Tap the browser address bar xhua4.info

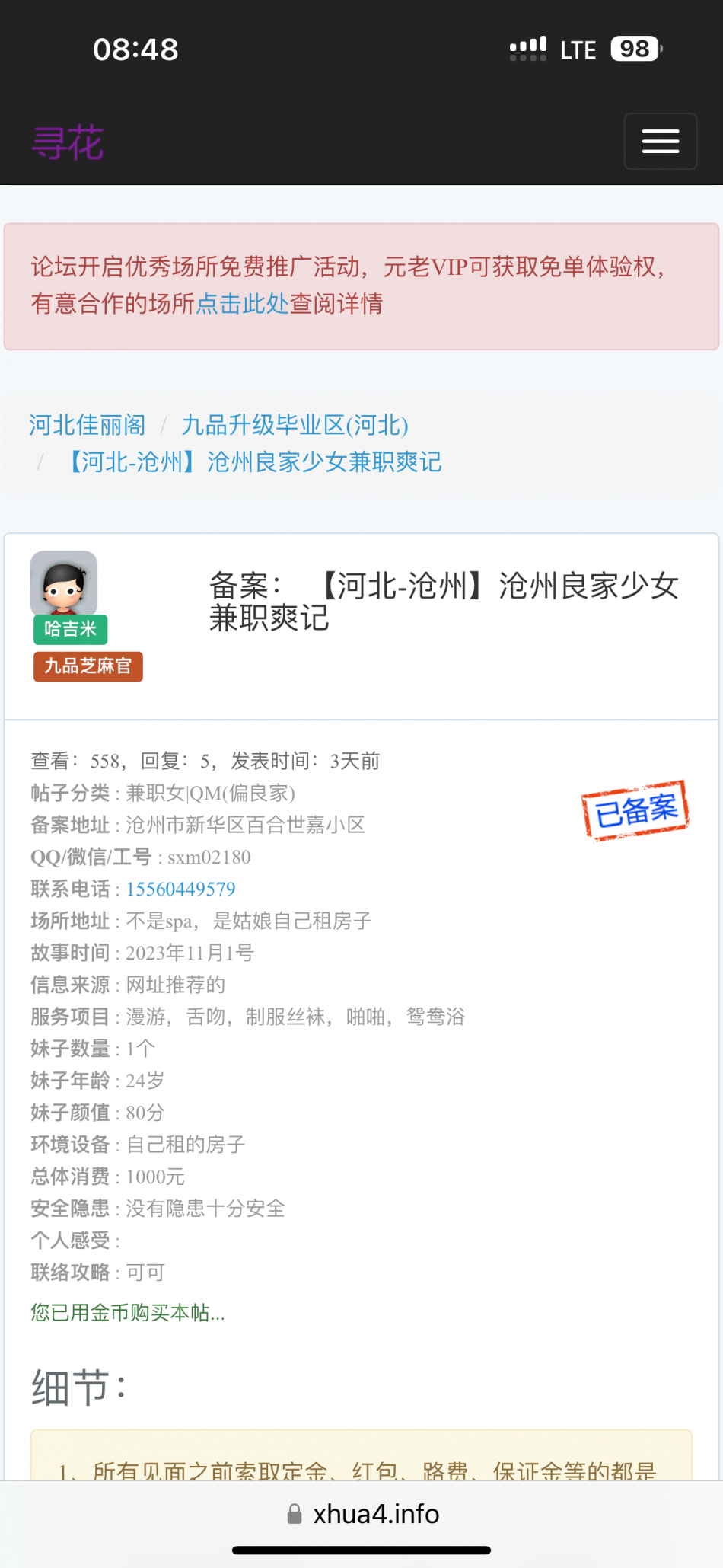coord(363,1514)
